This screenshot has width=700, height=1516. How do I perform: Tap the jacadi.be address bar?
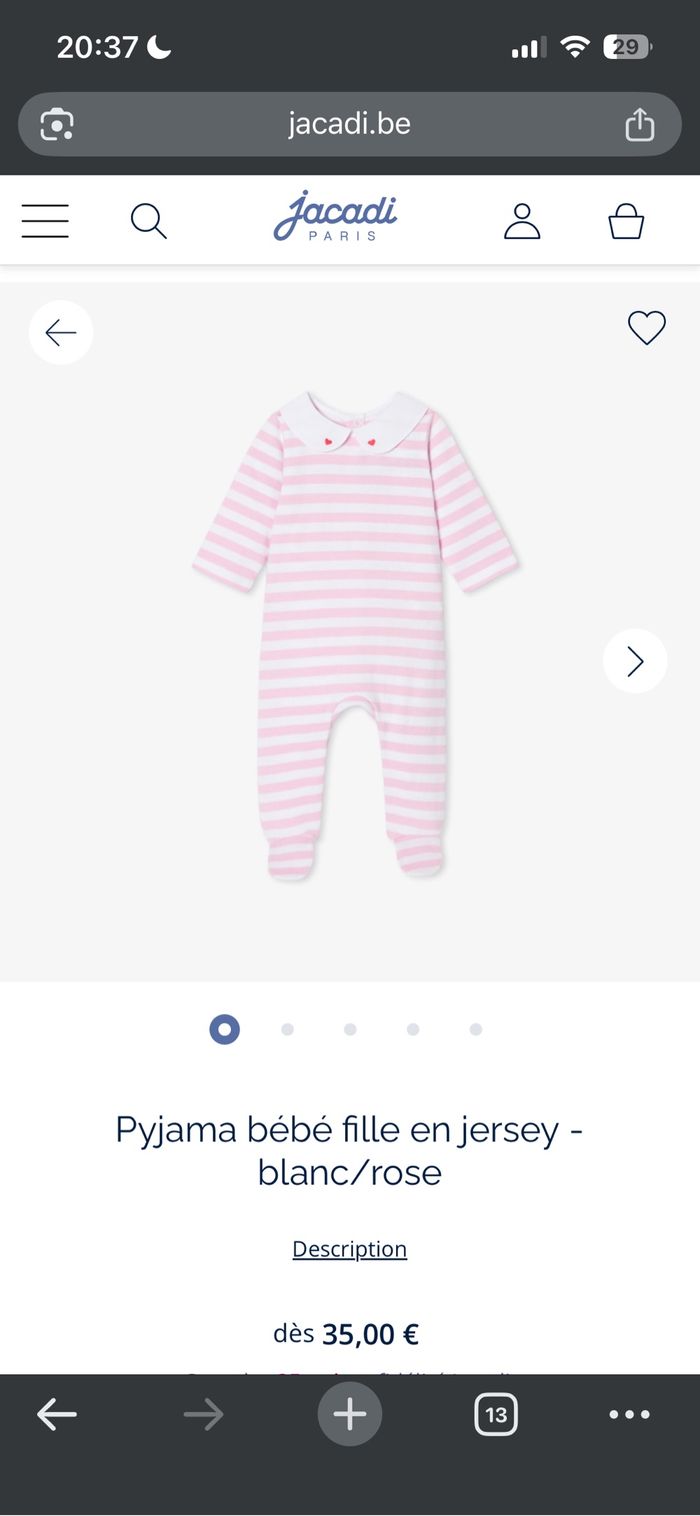click(x=349, y=124)
